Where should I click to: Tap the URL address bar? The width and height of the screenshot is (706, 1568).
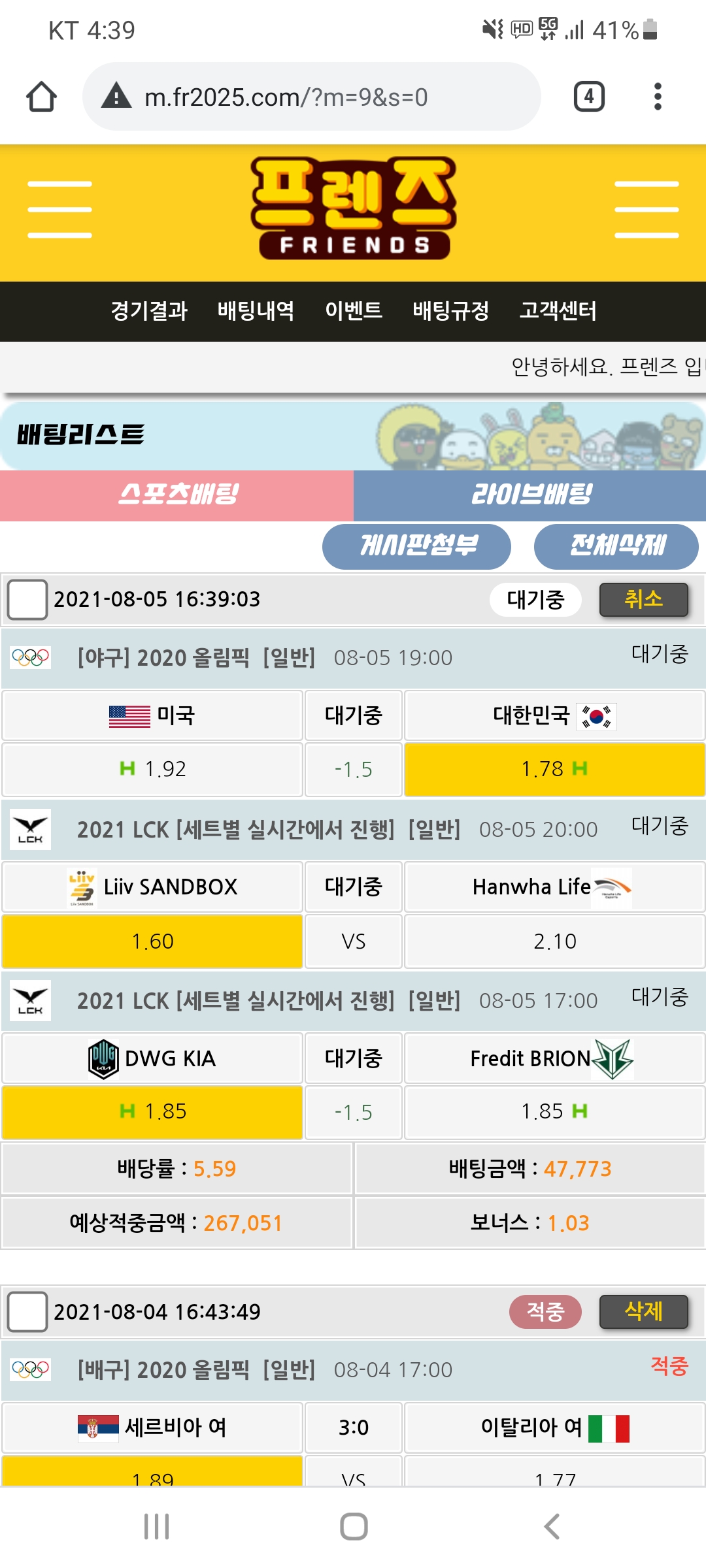click(311, 97)
